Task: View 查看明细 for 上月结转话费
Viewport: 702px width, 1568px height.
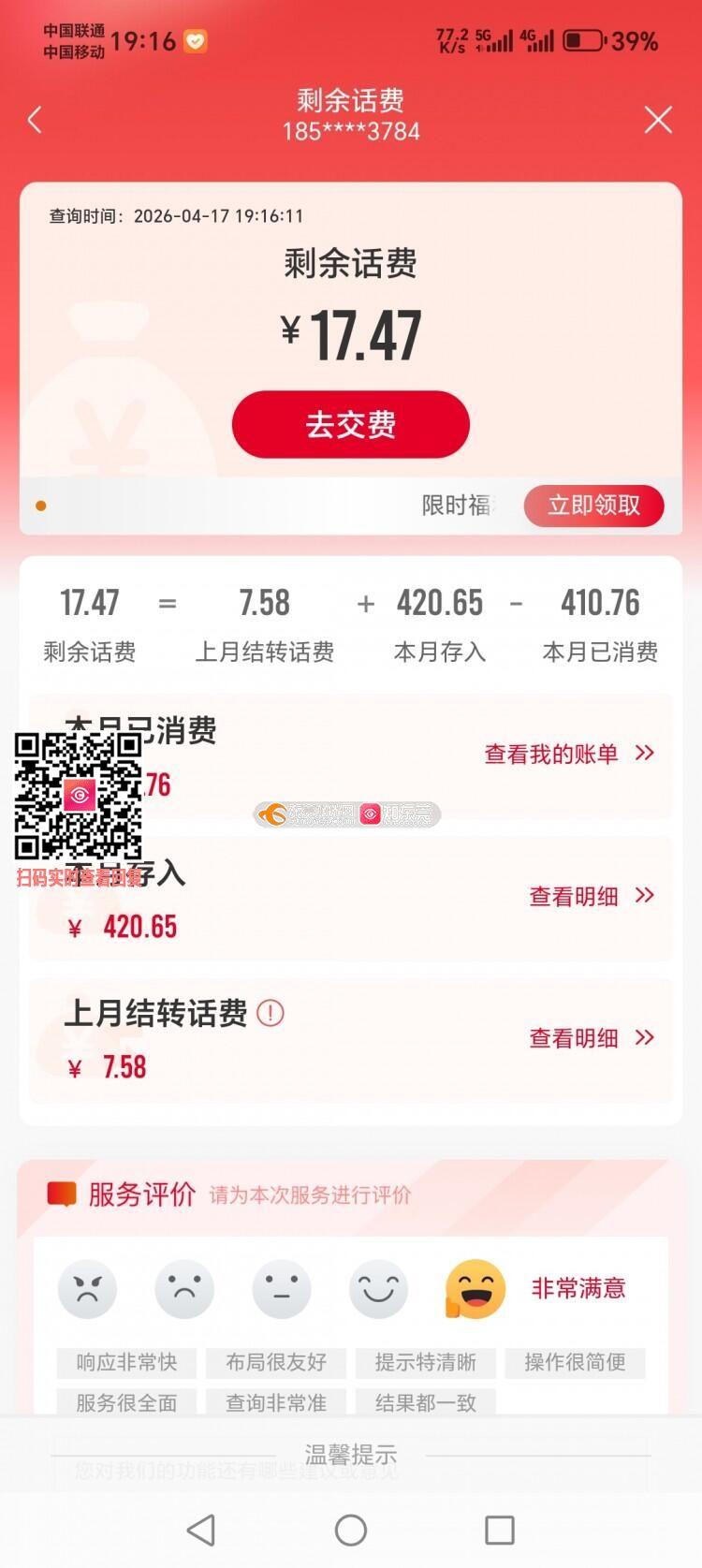Action: pyautogui.click(x=591, y=1038)
